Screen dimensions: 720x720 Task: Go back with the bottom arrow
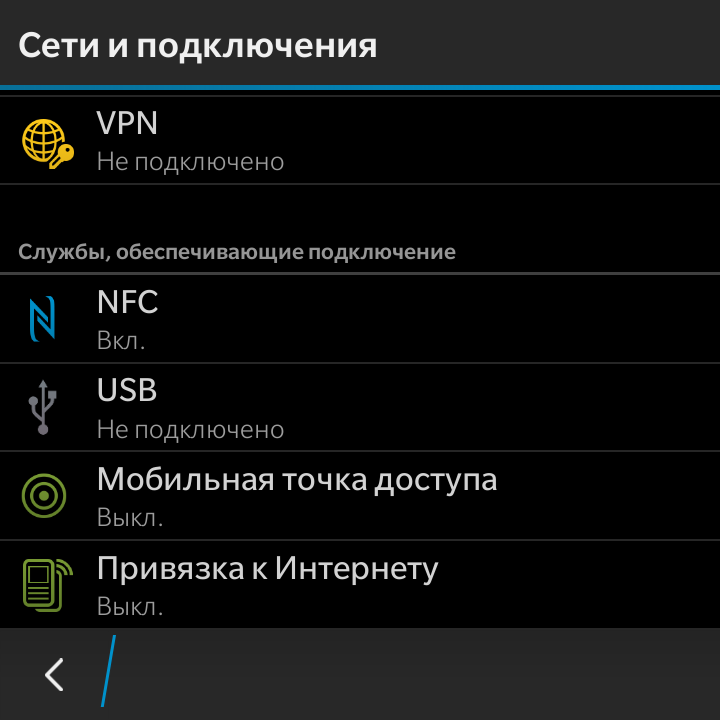[54, 675]
